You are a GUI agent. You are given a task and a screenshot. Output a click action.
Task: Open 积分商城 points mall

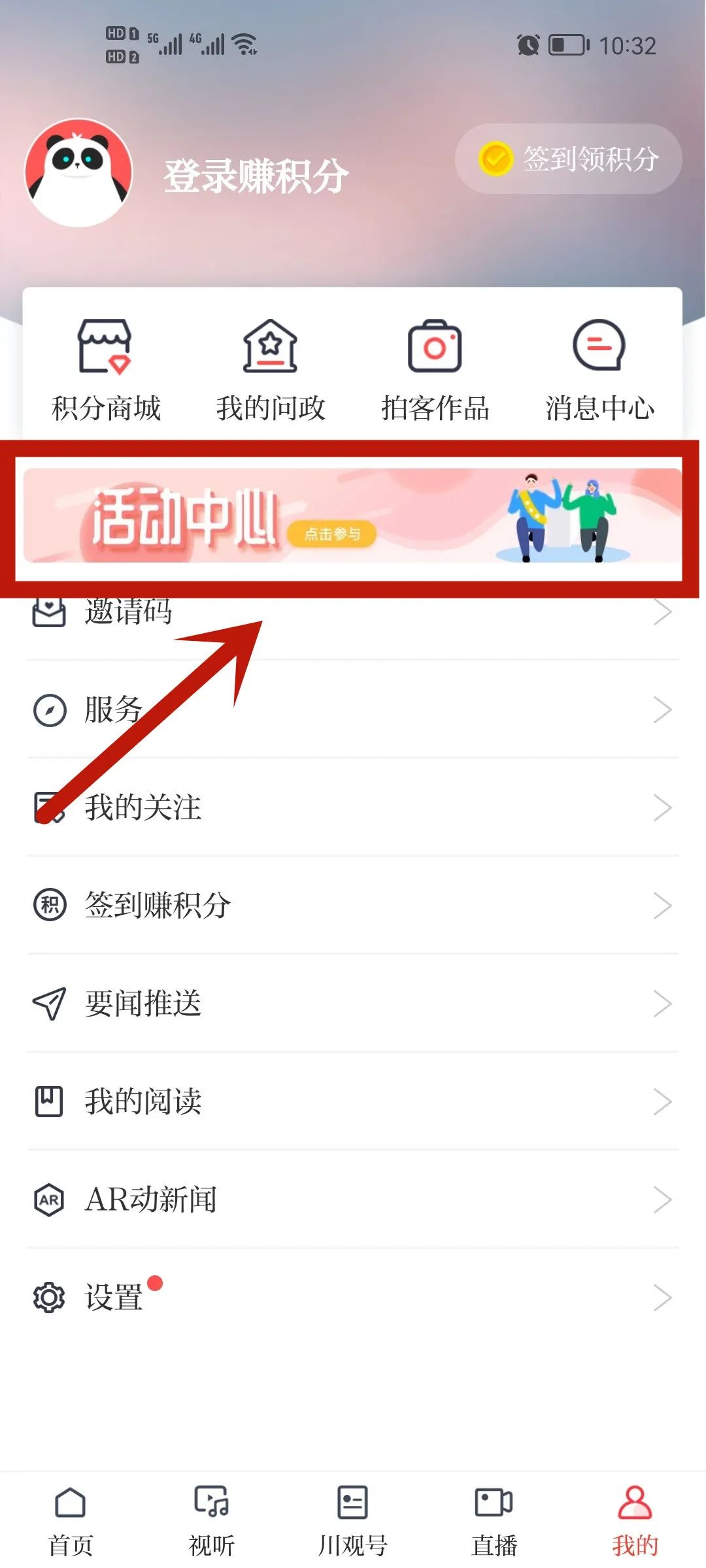tap(106, 369)
